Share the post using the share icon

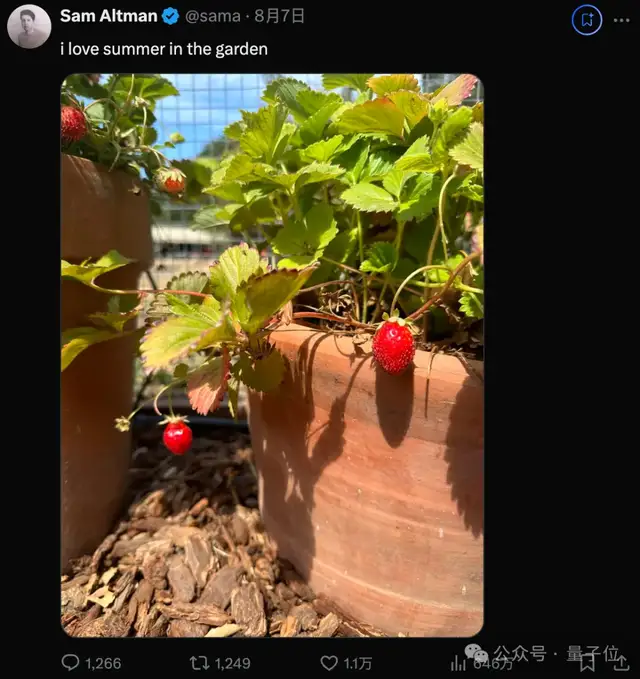(620, 661)
